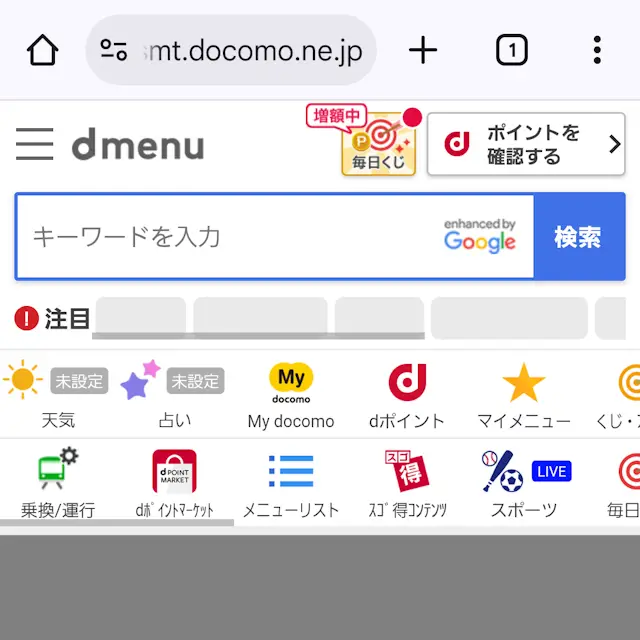The height and width of the screenshot is (640, 640).
Task: Go to the browser home page
Action: point(42,50)
